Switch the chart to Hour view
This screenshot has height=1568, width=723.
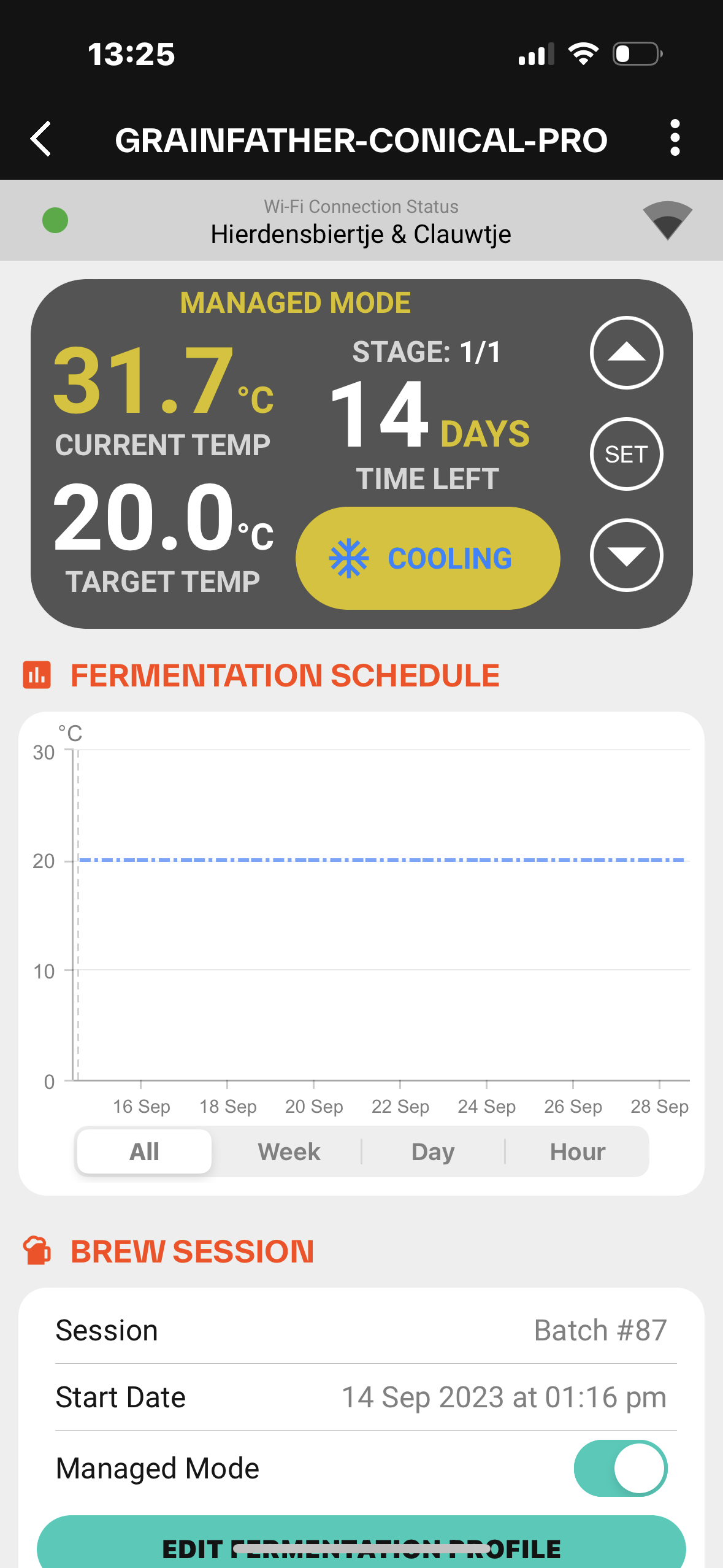click(x=577, y=1151)
